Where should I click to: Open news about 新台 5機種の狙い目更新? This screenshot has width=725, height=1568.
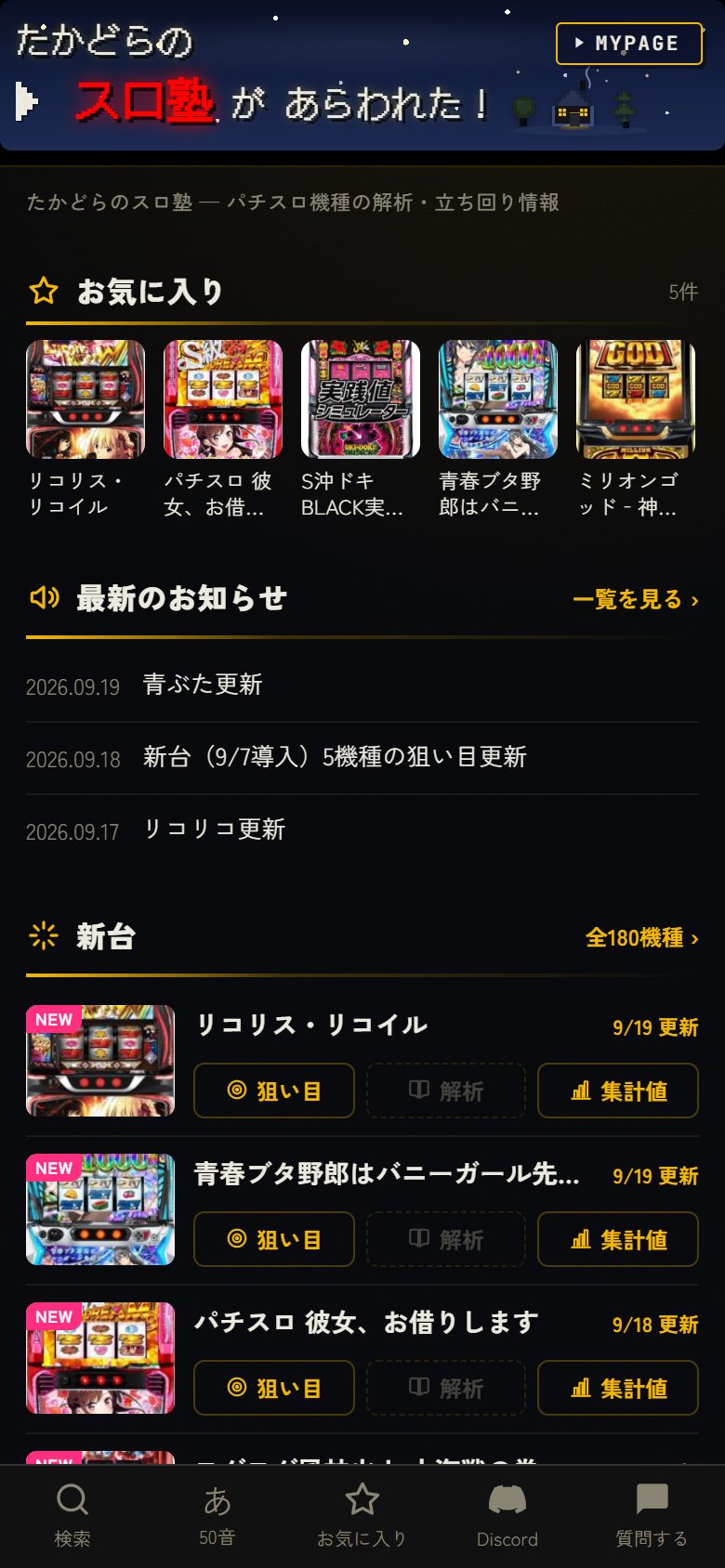pyautogui.click(x=362, y=758)
